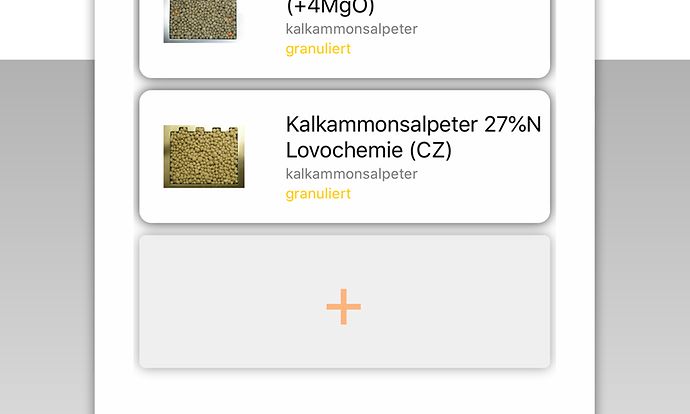Add a new fertilizer with the plus card
The image size is (690, 414).
point(344,306)
